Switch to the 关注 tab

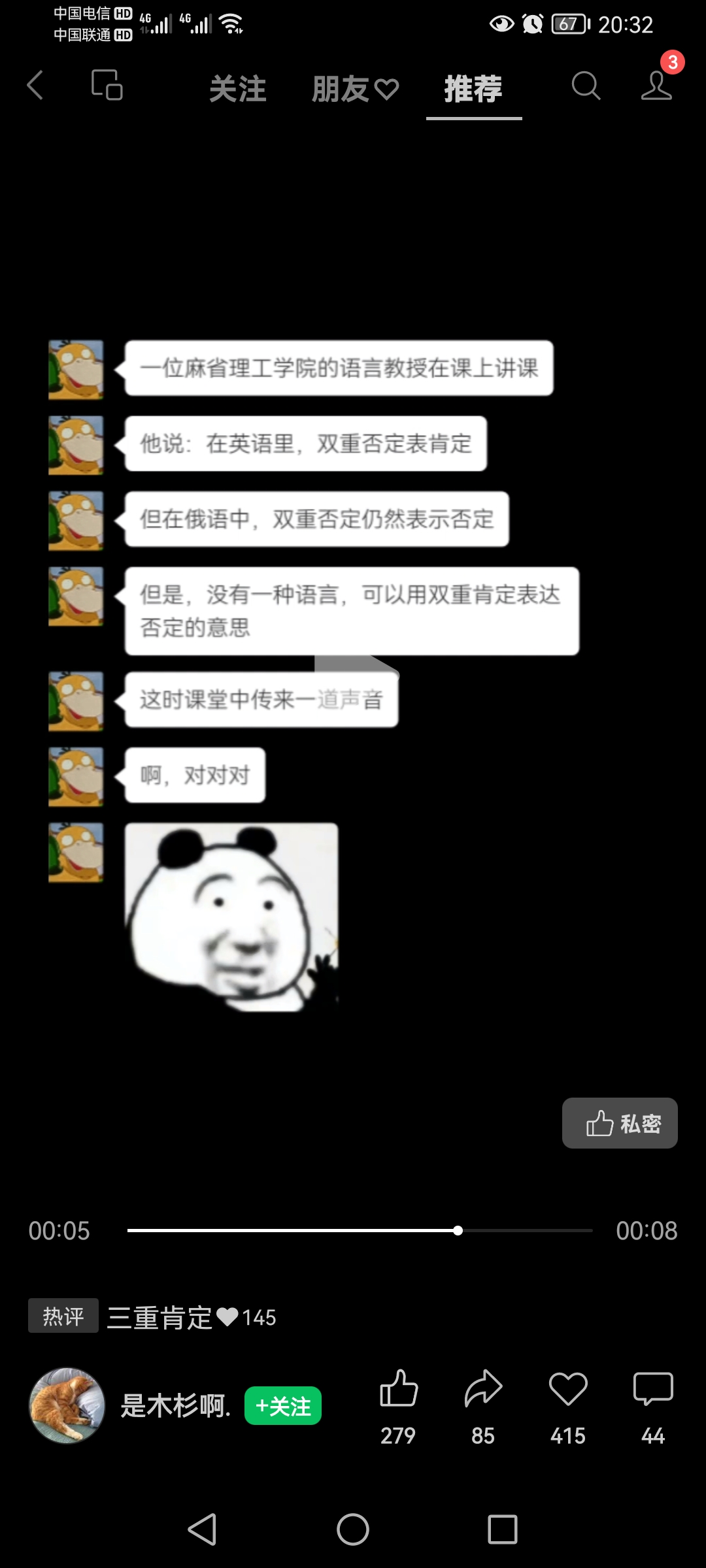(238, 89)
